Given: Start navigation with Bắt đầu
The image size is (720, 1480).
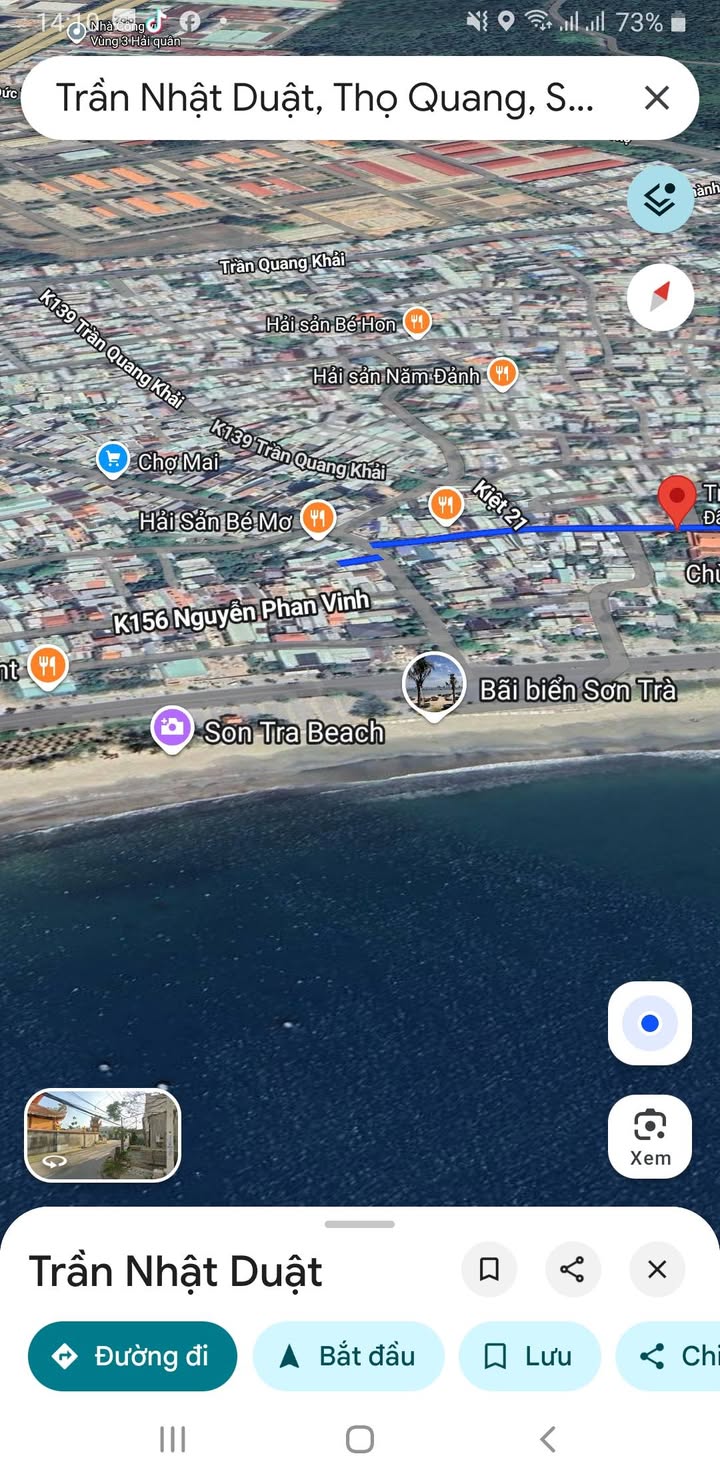Looking at the screenshot, I should pyautogui.click(x=348, y=1356).
